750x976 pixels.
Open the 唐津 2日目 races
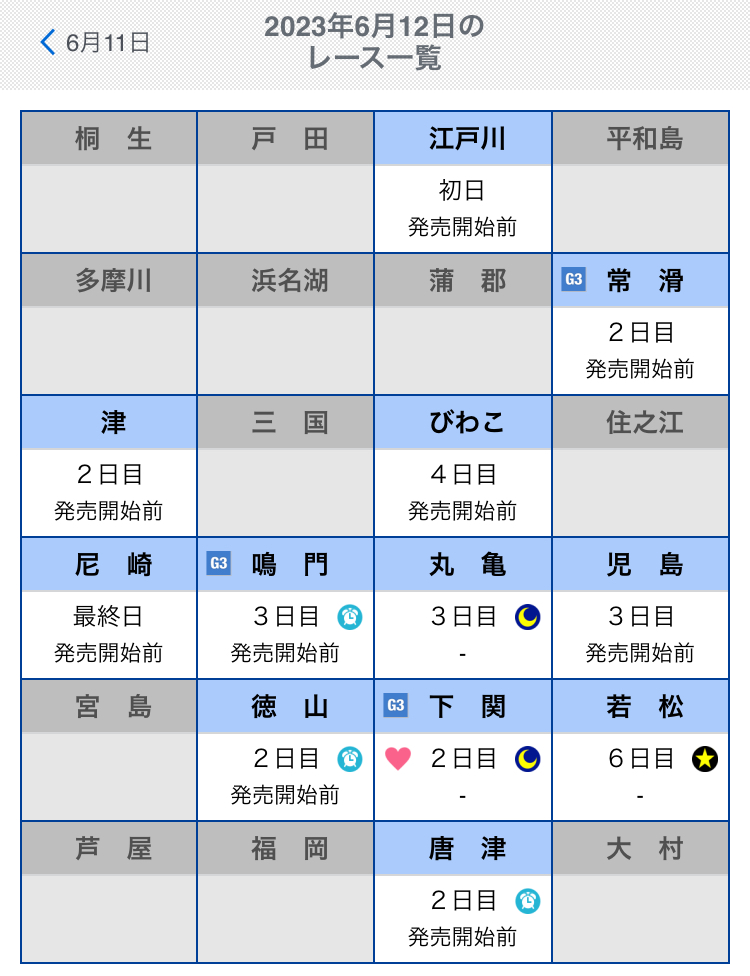(x=463, y=892)
